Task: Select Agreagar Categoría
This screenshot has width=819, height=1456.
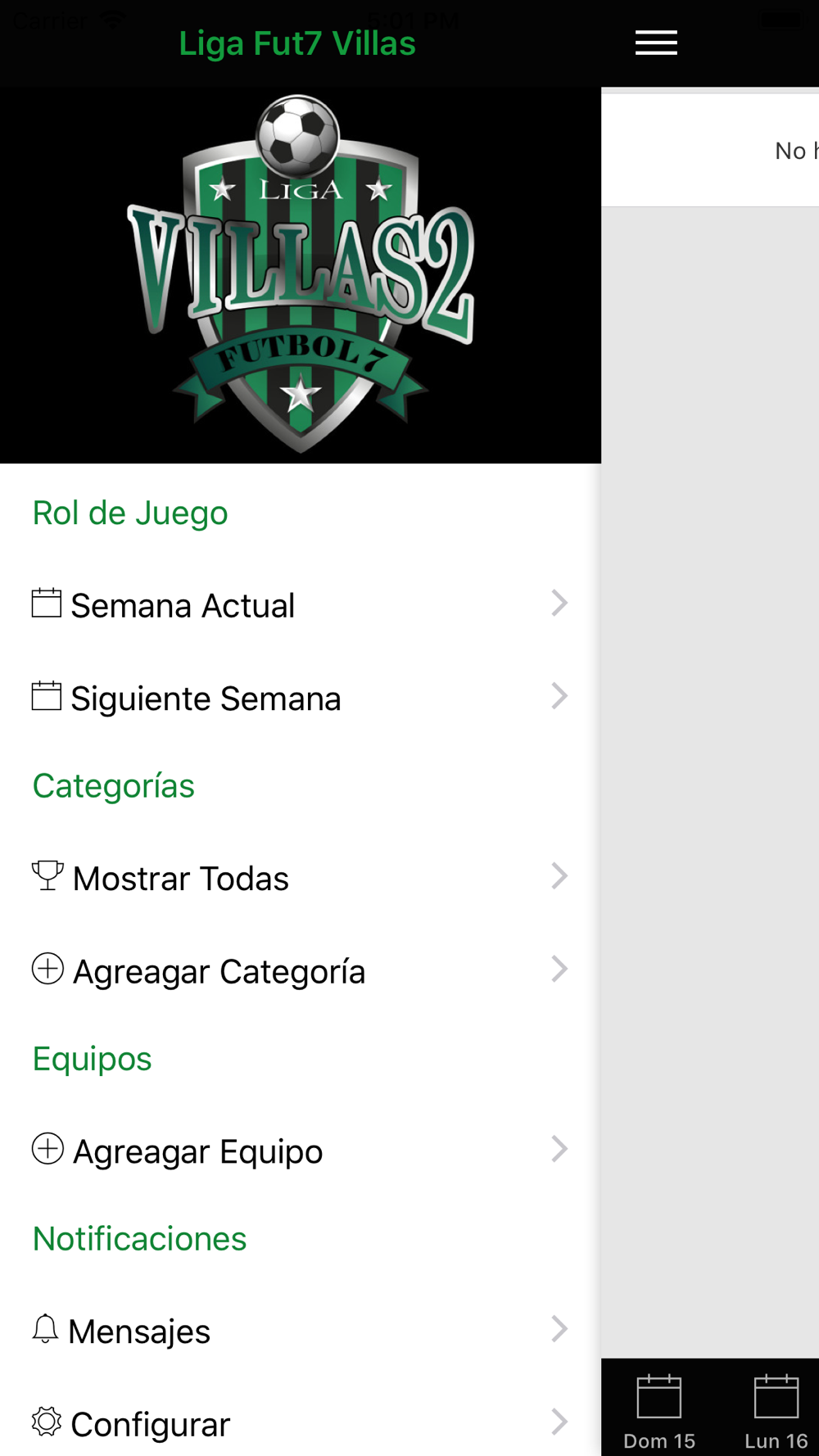Action: point(301,970)
